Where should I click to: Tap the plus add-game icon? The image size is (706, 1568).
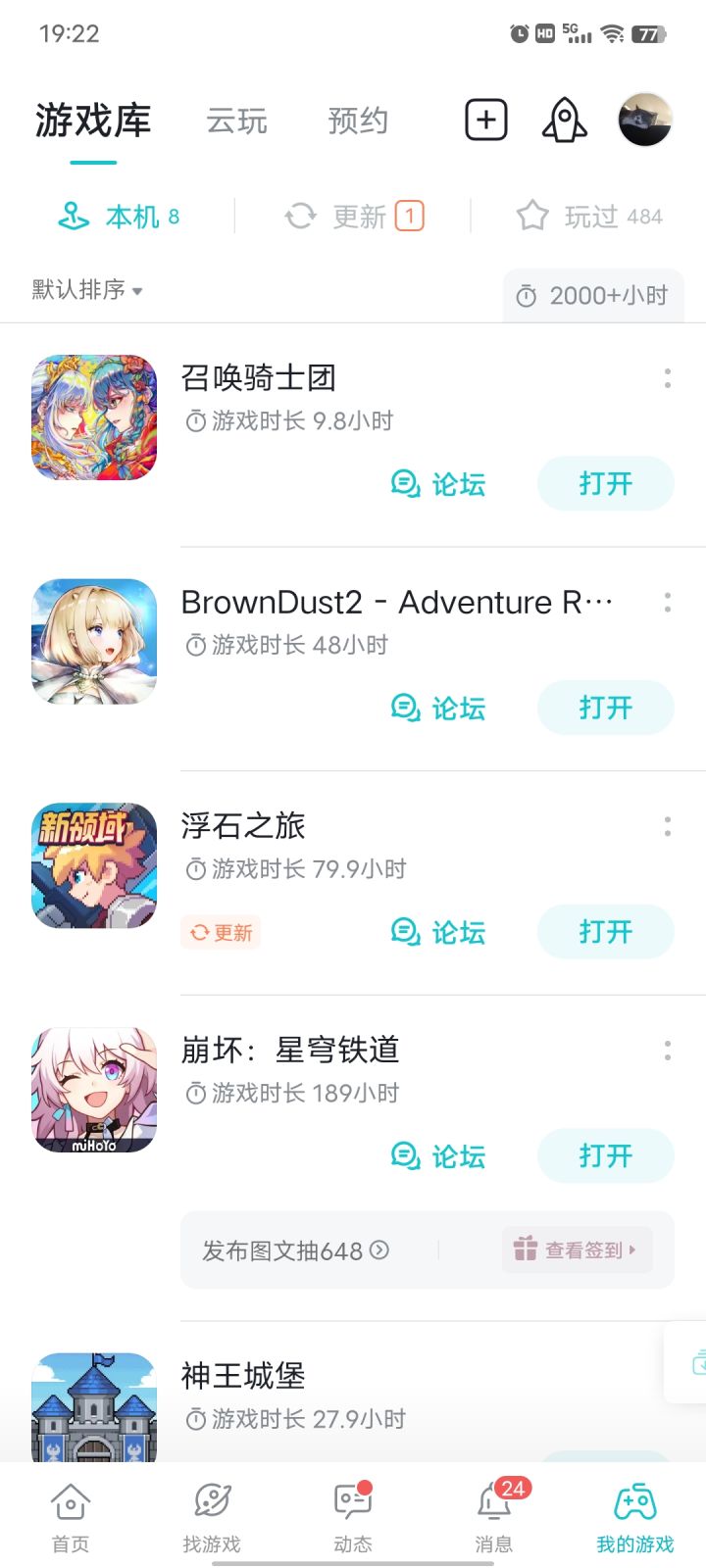coord(486,121)
